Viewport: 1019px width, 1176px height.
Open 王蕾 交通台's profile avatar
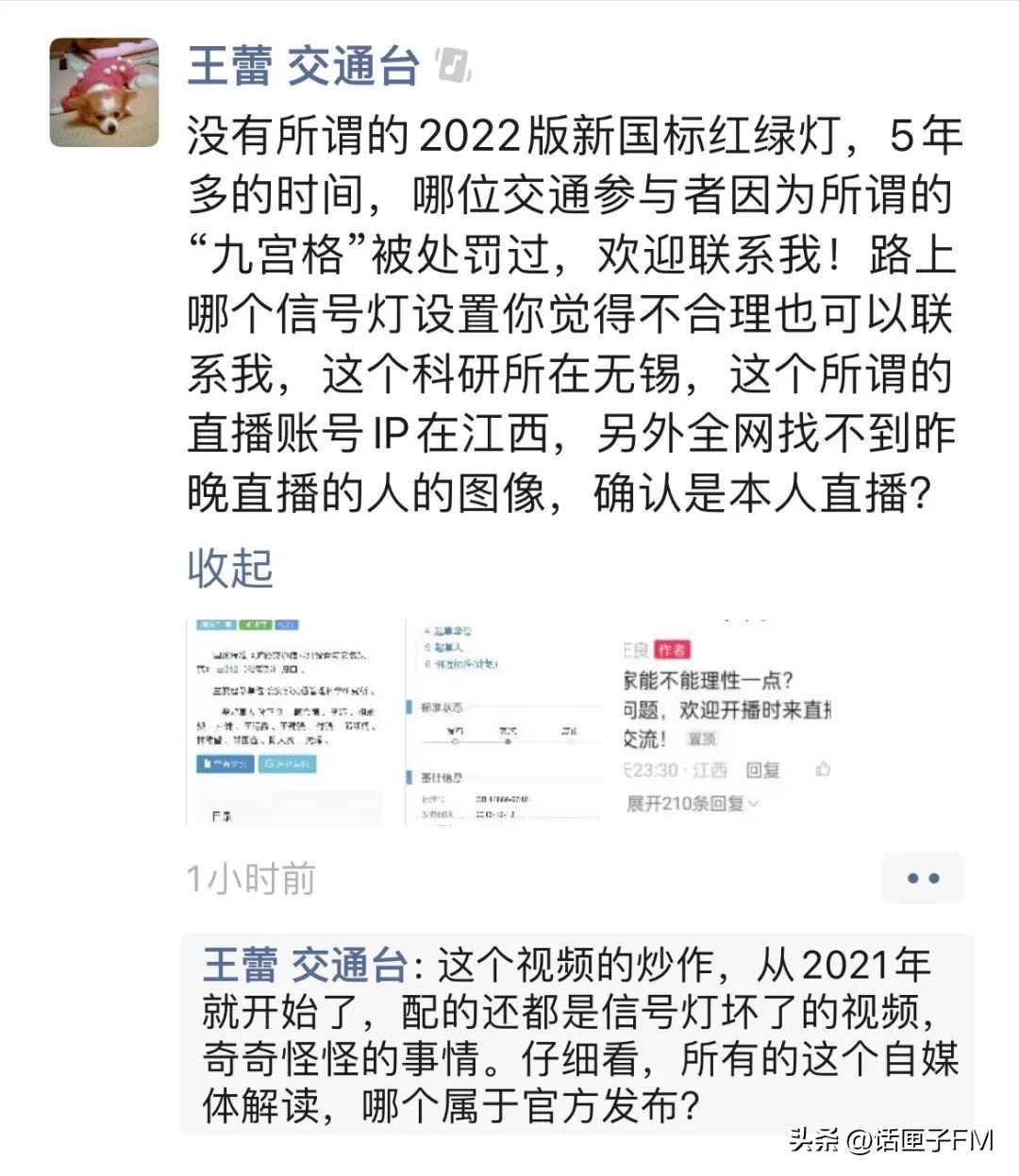pyautogui.click(x=104, y=92)
